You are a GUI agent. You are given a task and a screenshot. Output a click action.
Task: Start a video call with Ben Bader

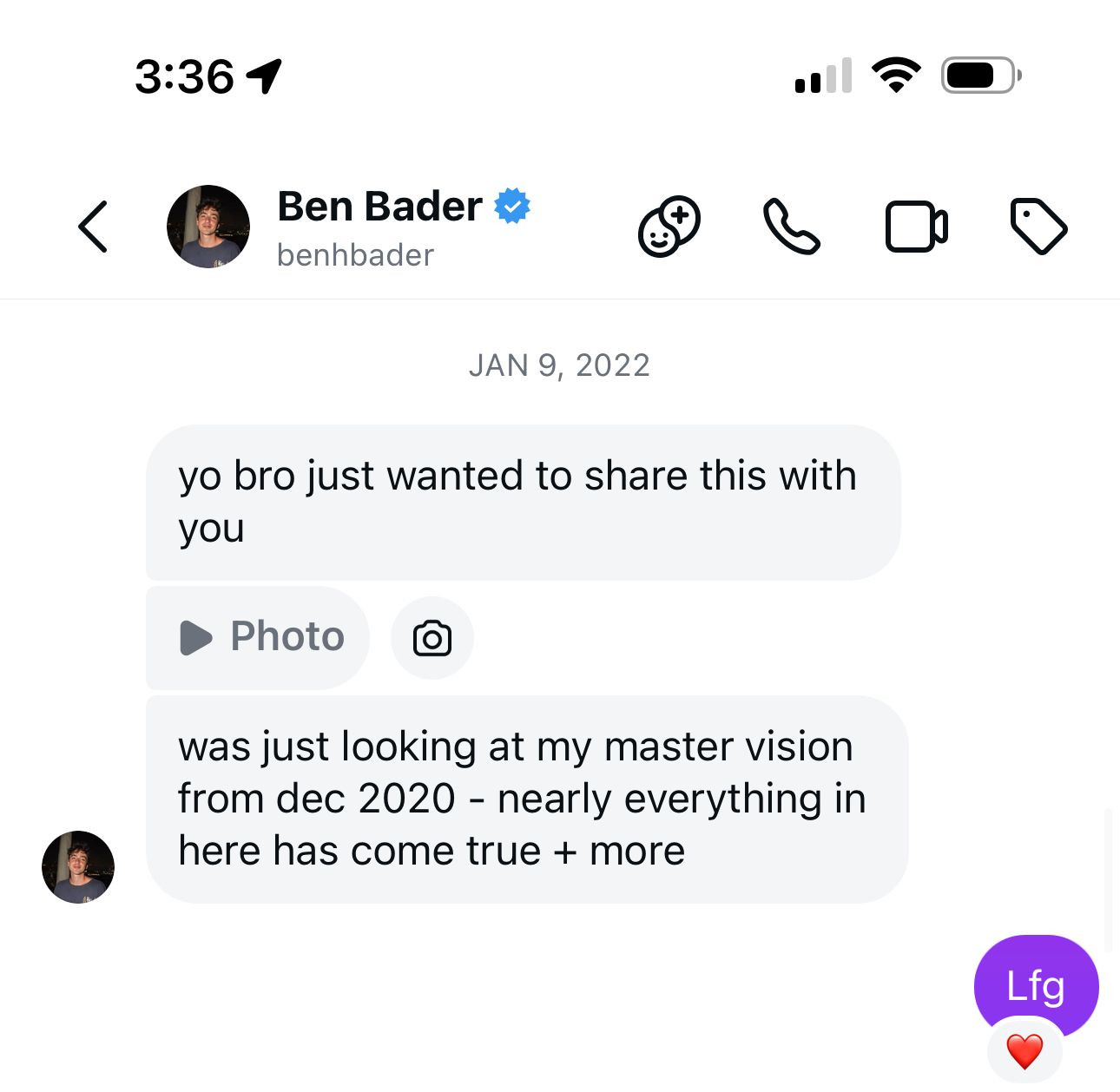(x=916, y=227)
